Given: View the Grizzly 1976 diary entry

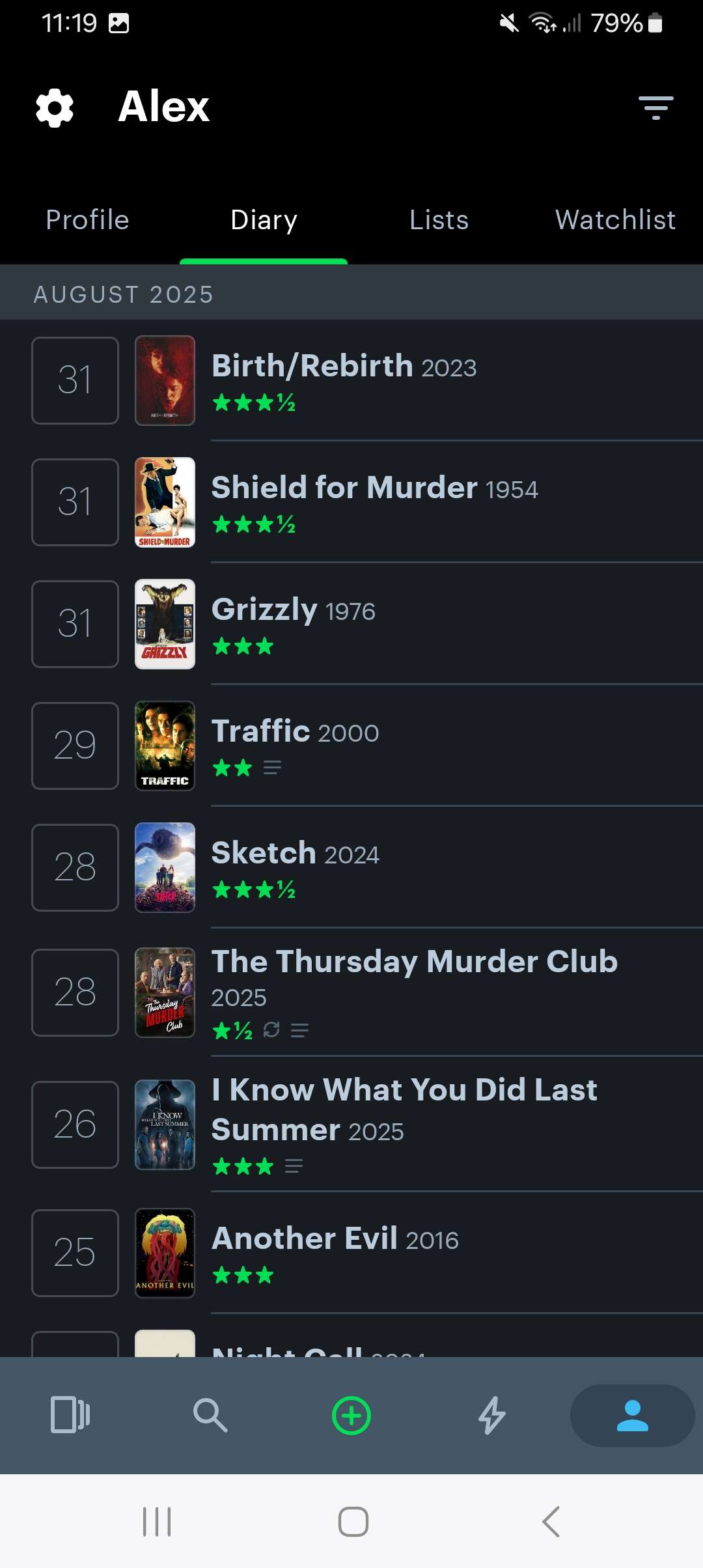Looking at the screenshot, I should pyautogui.click(x=294, y=610).
